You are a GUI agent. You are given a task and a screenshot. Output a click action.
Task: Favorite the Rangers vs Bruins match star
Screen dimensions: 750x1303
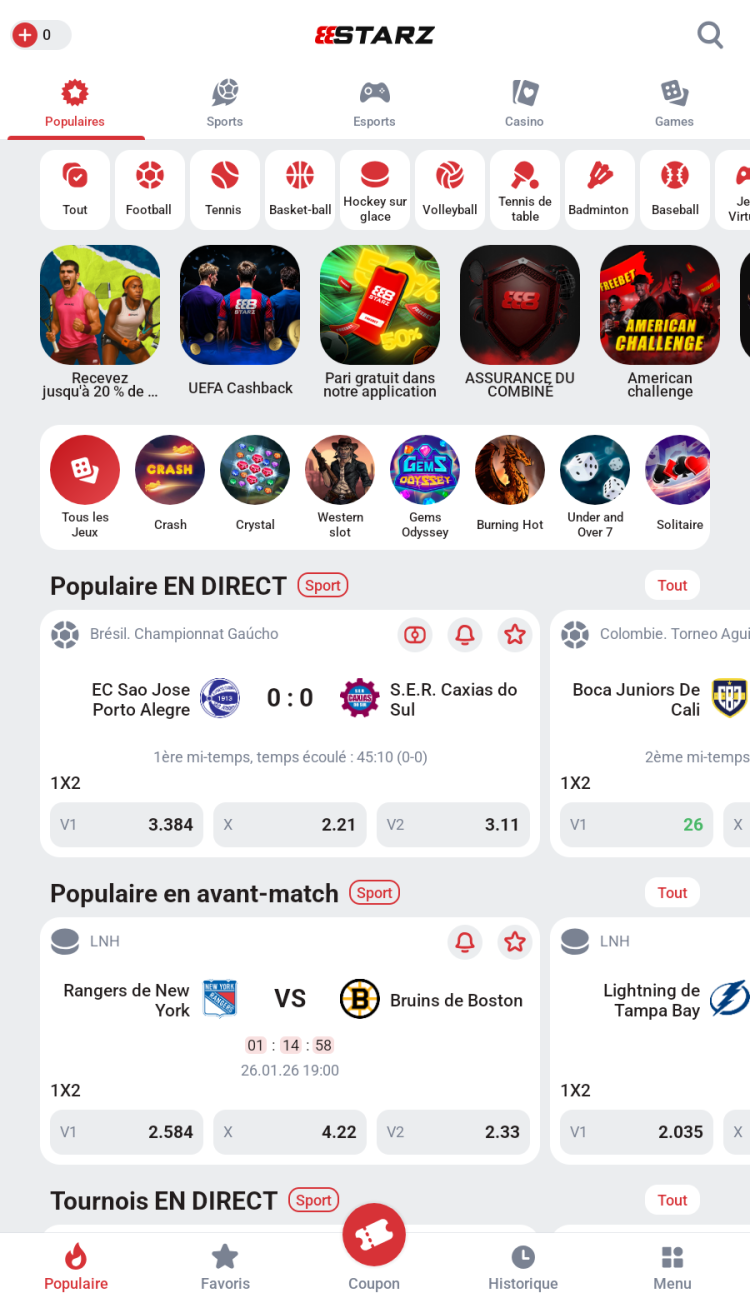coord(515,941)
